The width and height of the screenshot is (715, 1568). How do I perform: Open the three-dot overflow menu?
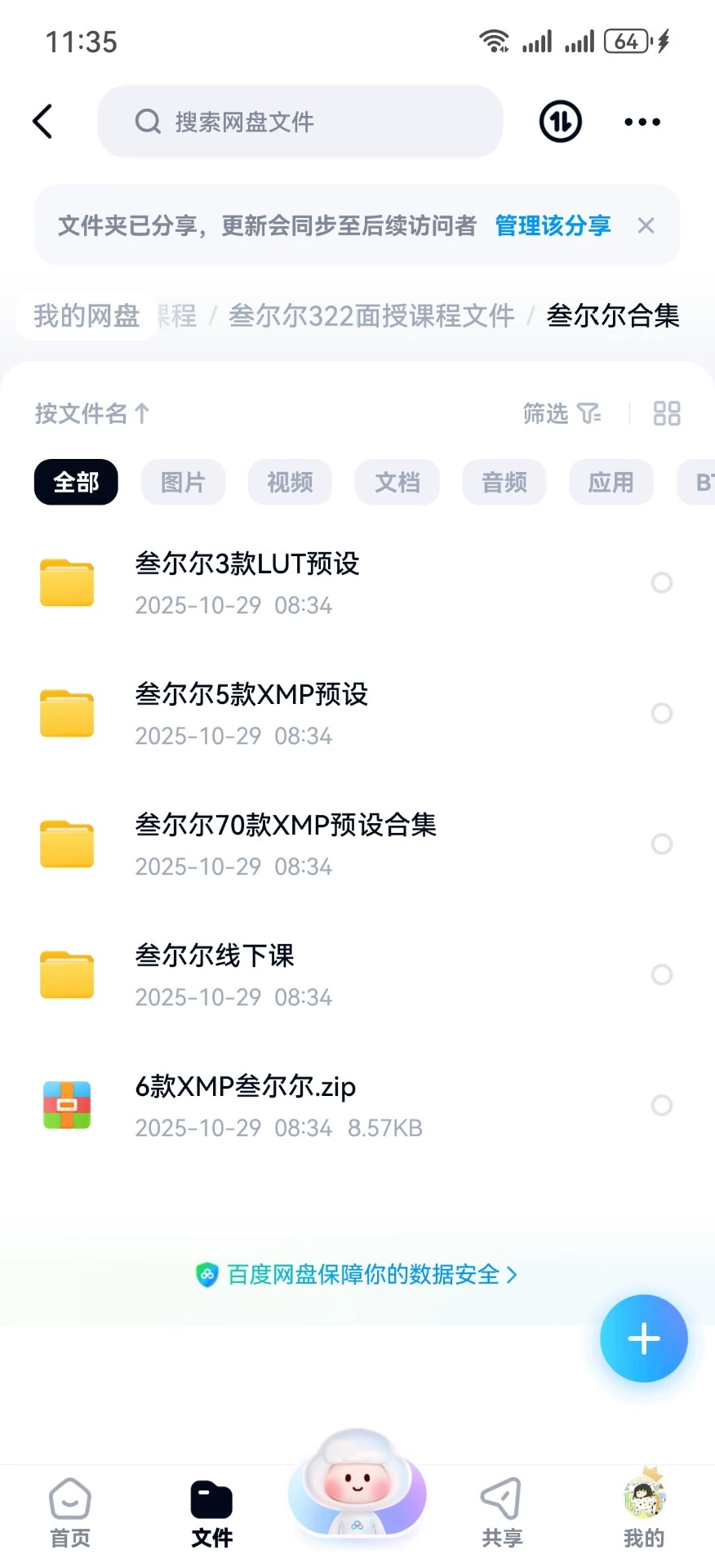[642, 122]
